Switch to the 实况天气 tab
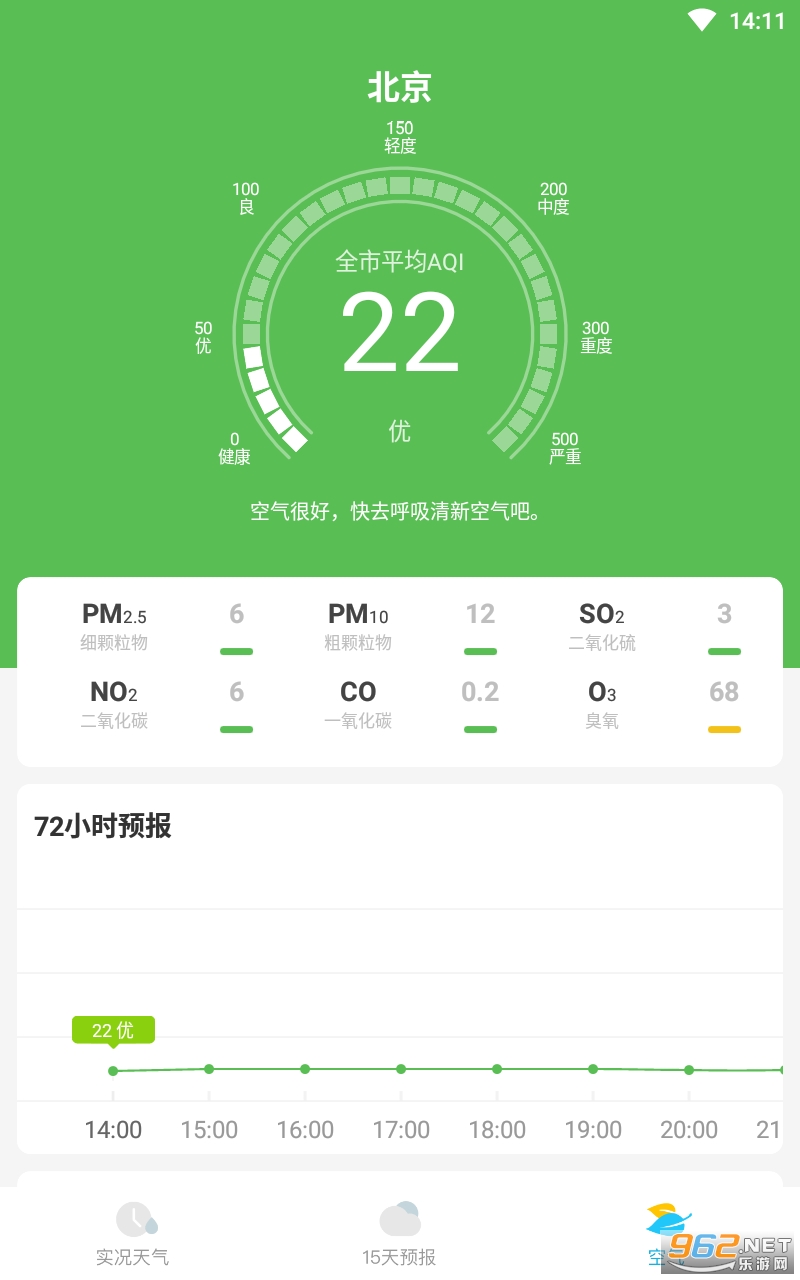The width and height of the screenshot is (800, 1280). coord(132,1233)
